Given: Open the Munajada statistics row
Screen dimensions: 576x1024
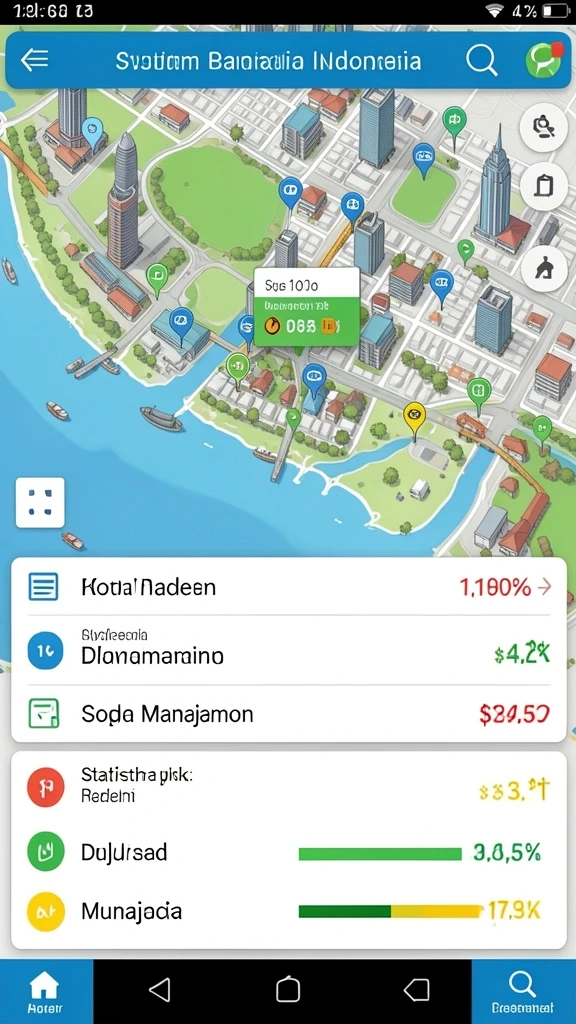Looking at the screenshot, I should [289, 911].
